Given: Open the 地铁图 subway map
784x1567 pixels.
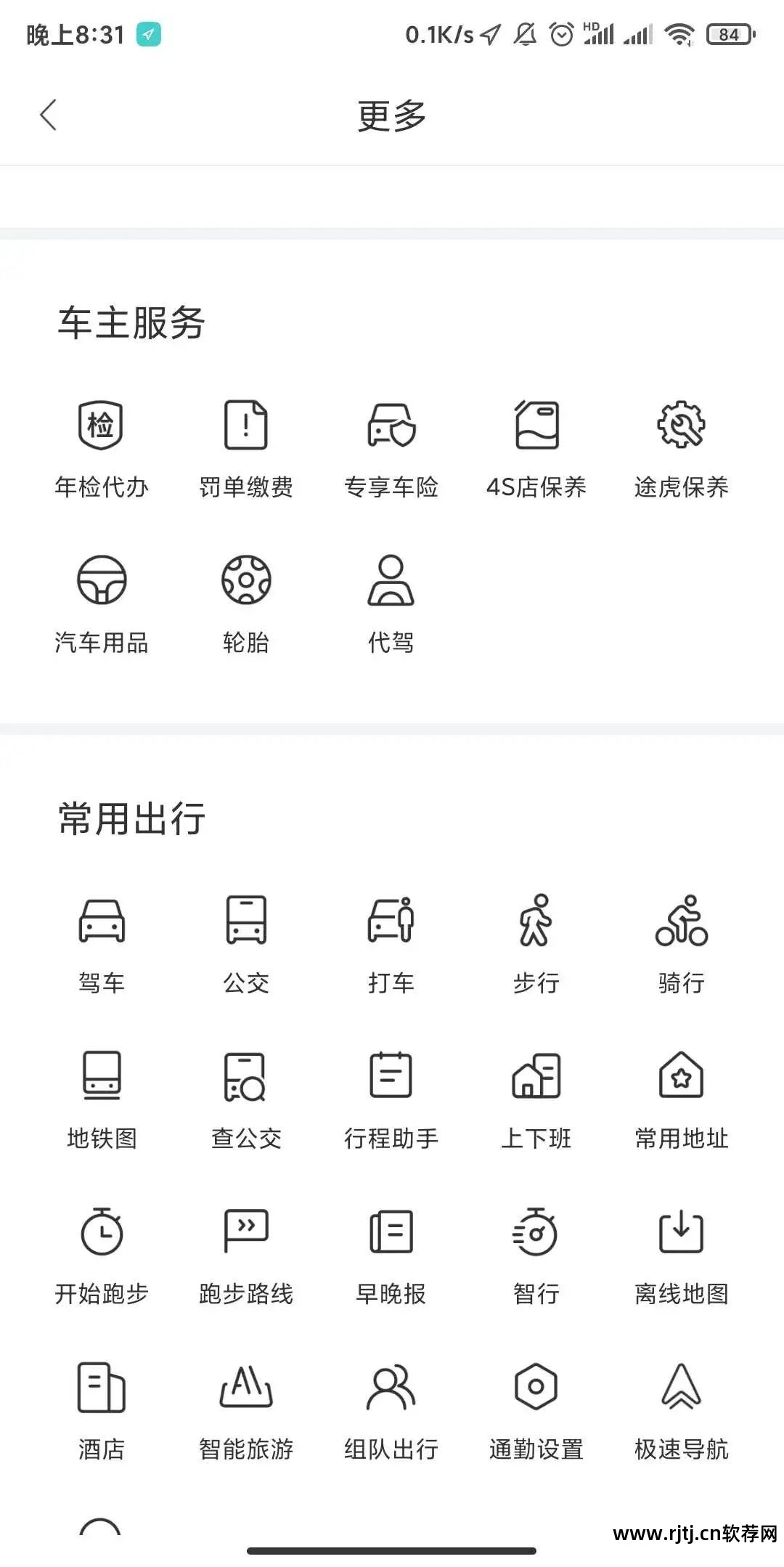Looking at the screenshot, I should (102, 1096).
